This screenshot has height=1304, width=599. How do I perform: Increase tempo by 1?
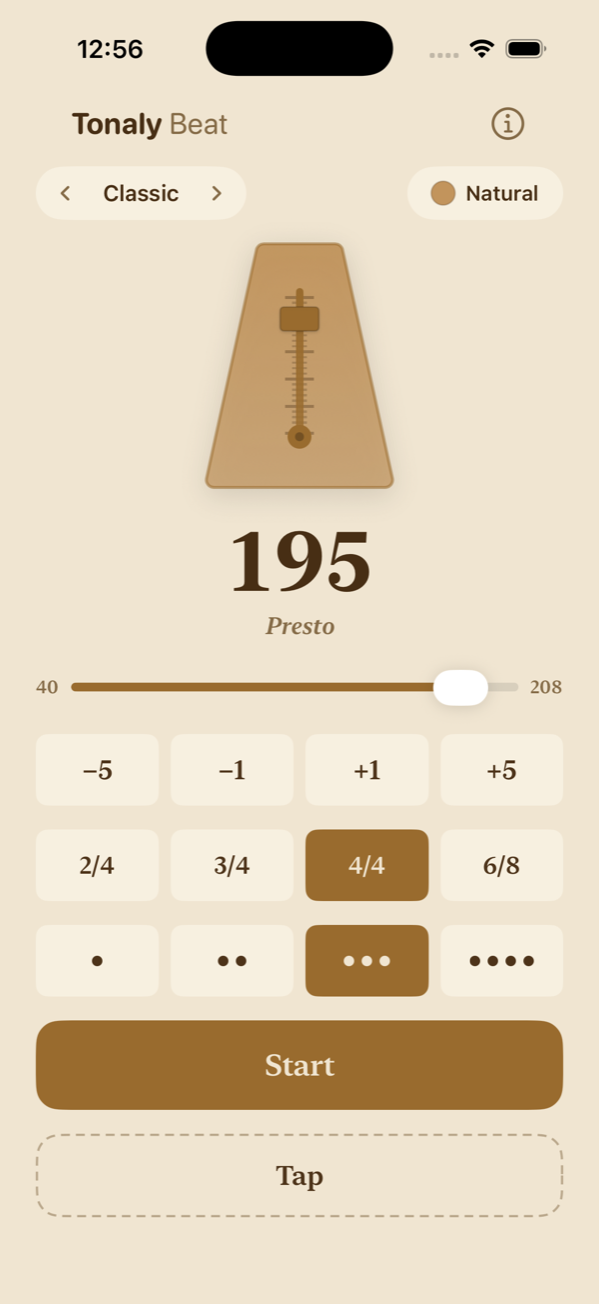coord(367,770)
